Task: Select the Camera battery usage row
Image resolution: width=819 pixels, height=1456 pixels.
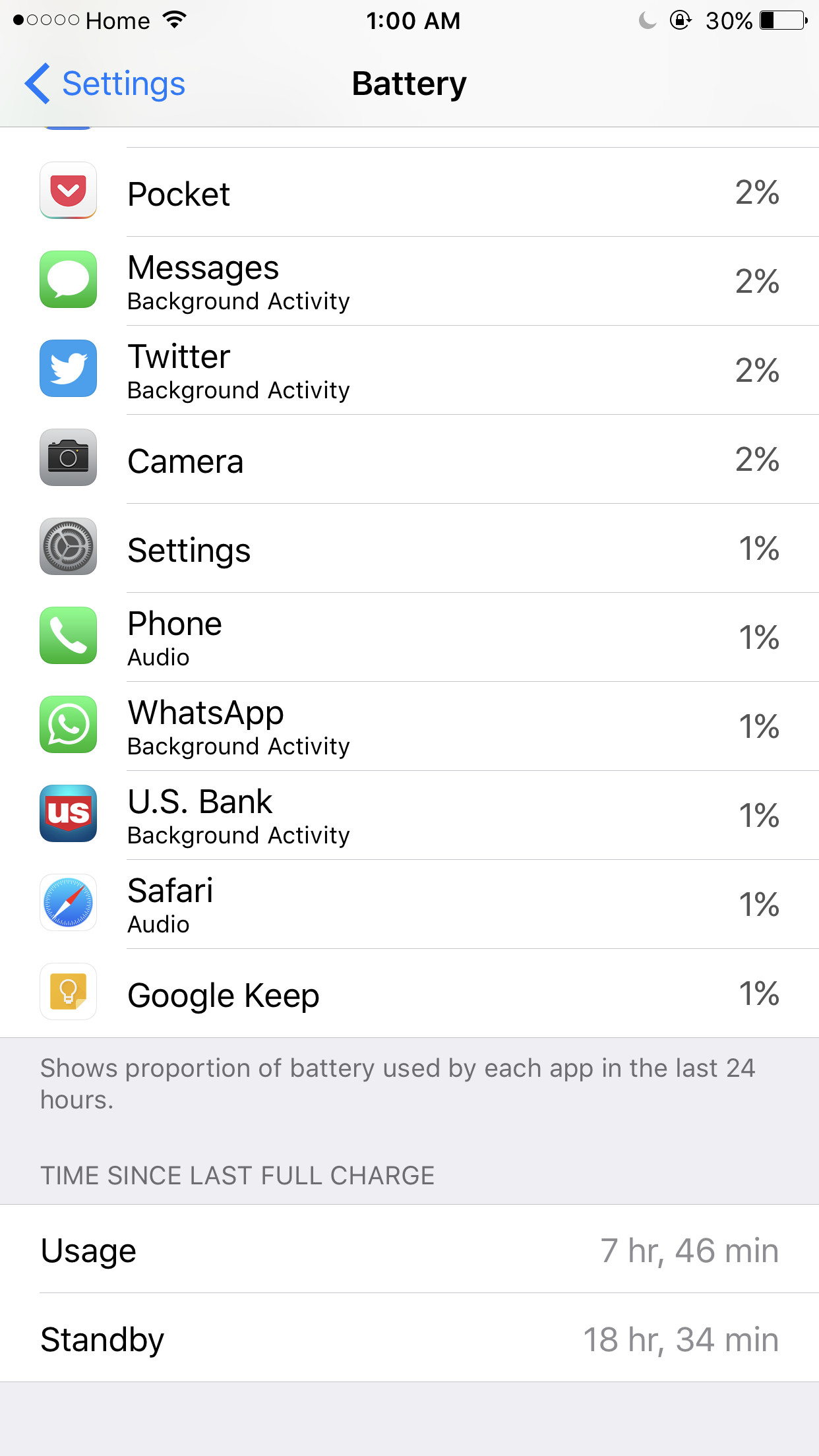Action: pyautogui.click(x=409, y=460)
